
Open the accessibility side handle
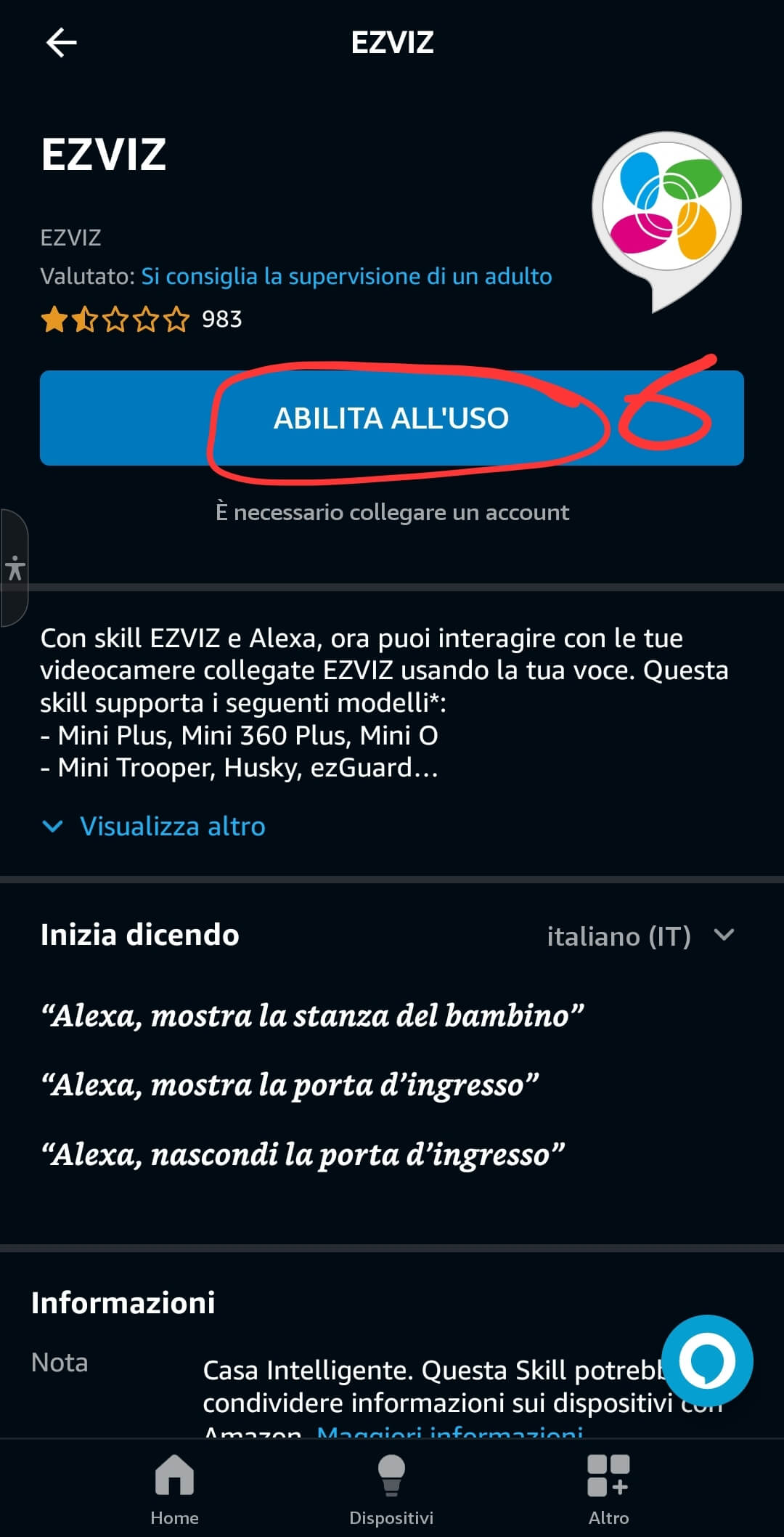click(15, 568)
